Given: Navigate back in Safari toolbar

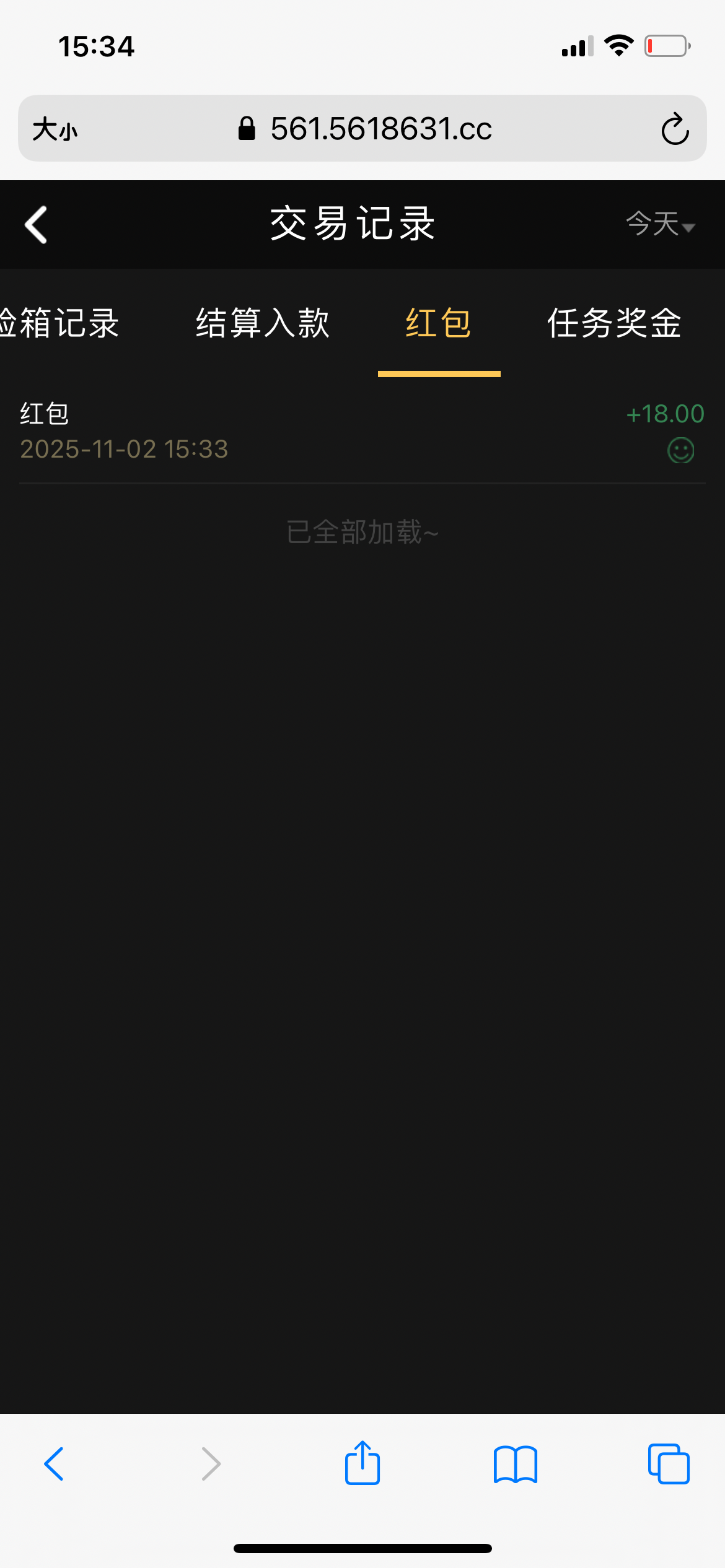Looking at the screenshot, I should click(x=55, y=1464).
